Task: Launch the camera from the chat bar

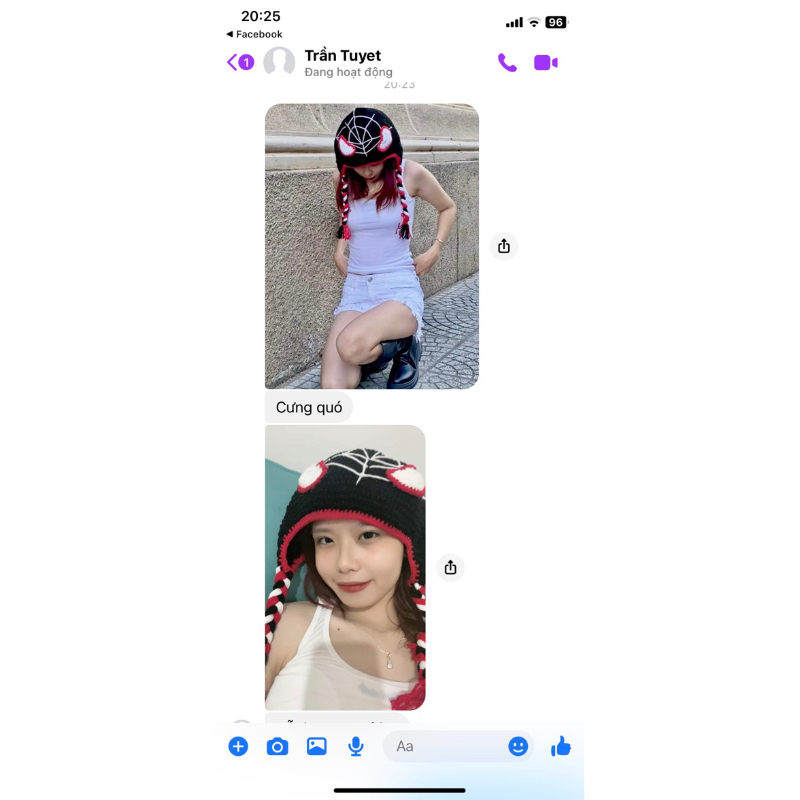Action: (x=277, y=746)
